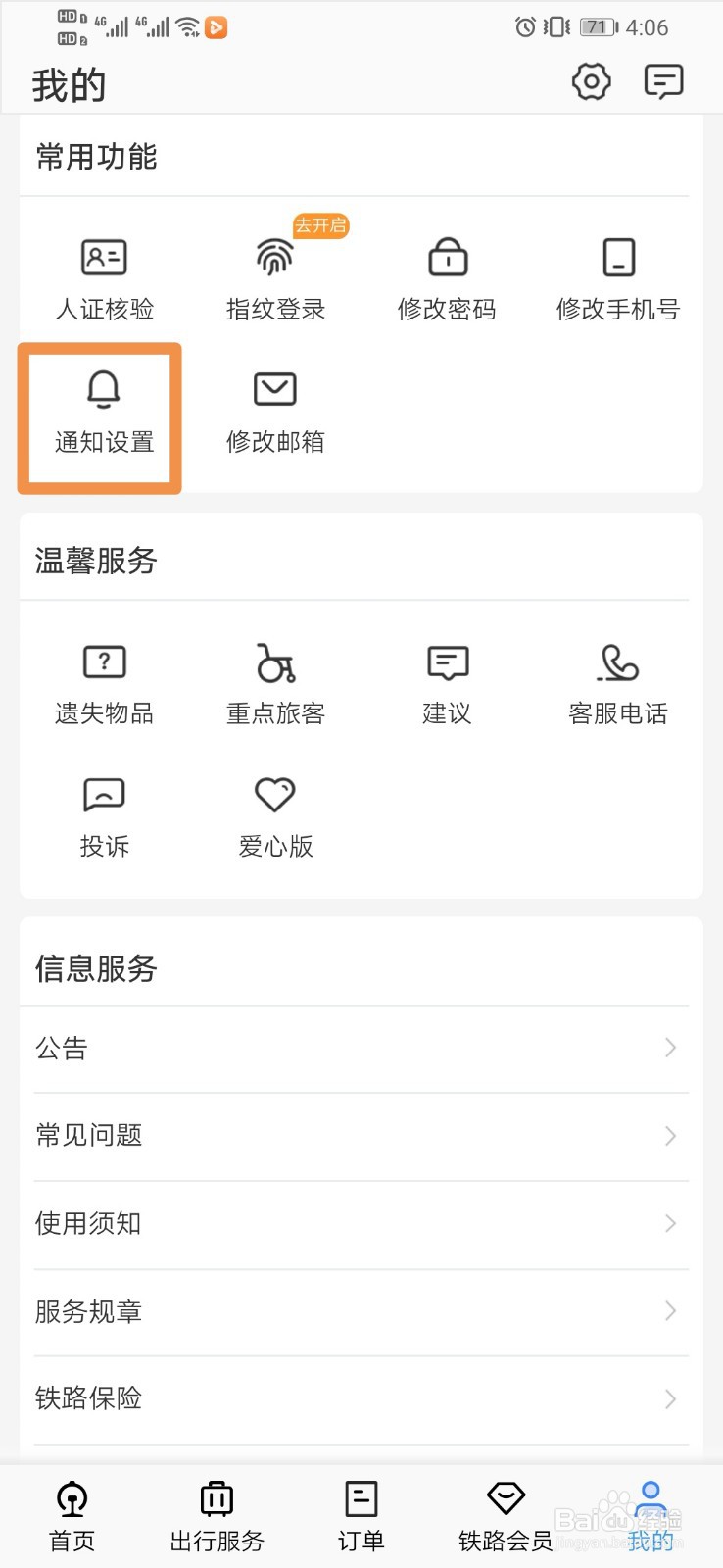Viewport: 723px width, 1568px height.
Task: Expand 服务规章 service rules entry
Action: tap(361, 1311)
